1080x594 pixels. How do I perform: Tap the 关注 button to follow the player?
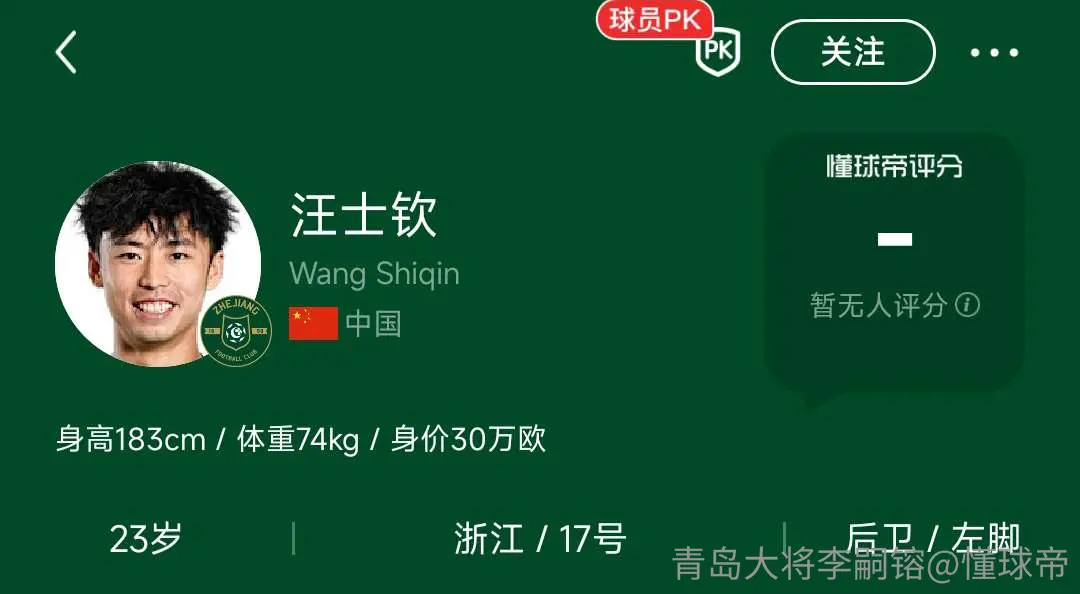853,52
